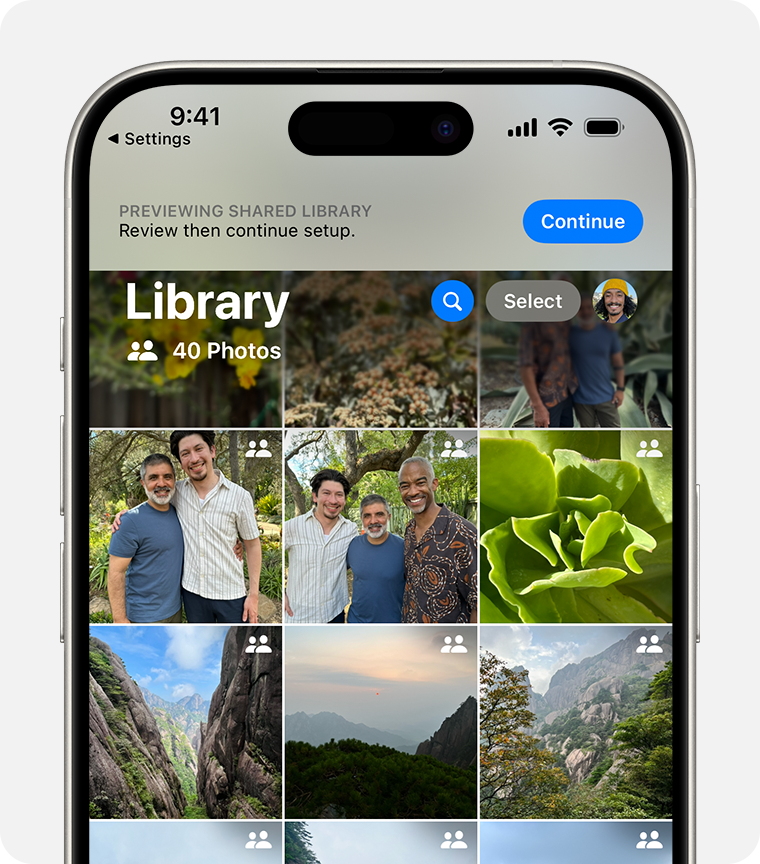Open the rocky canyon cliffs photo
Image resolution: width=760 pixels, height=864 pixels.
[185, 722]
